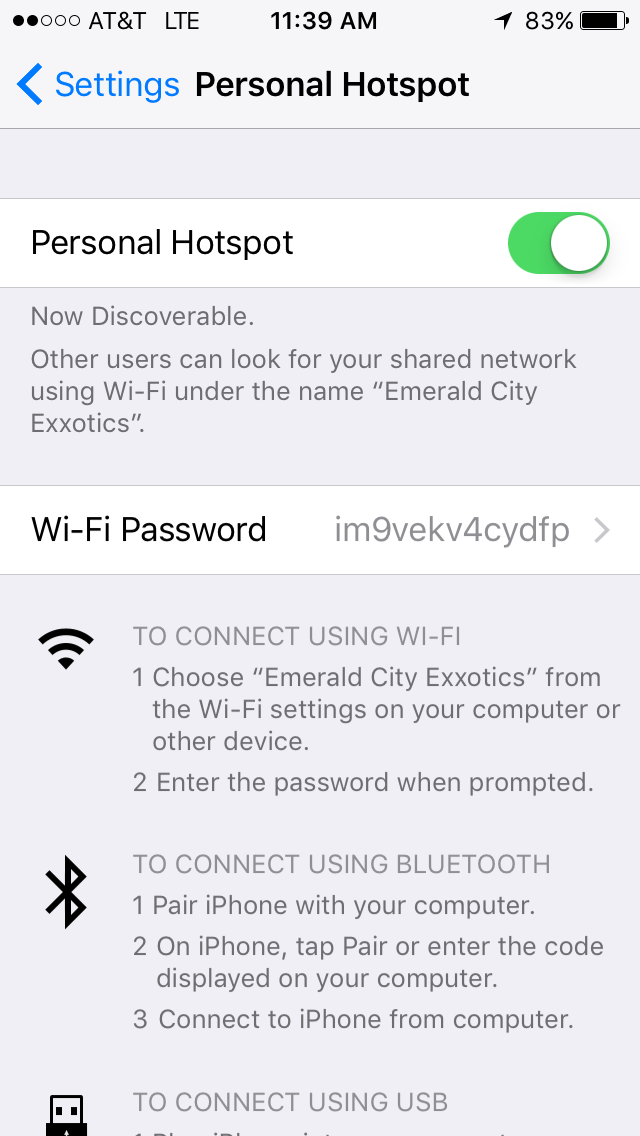Turn off the Personal Hotspot switch
This screenshot has height=1136, width=640.
tap(559, 243)
